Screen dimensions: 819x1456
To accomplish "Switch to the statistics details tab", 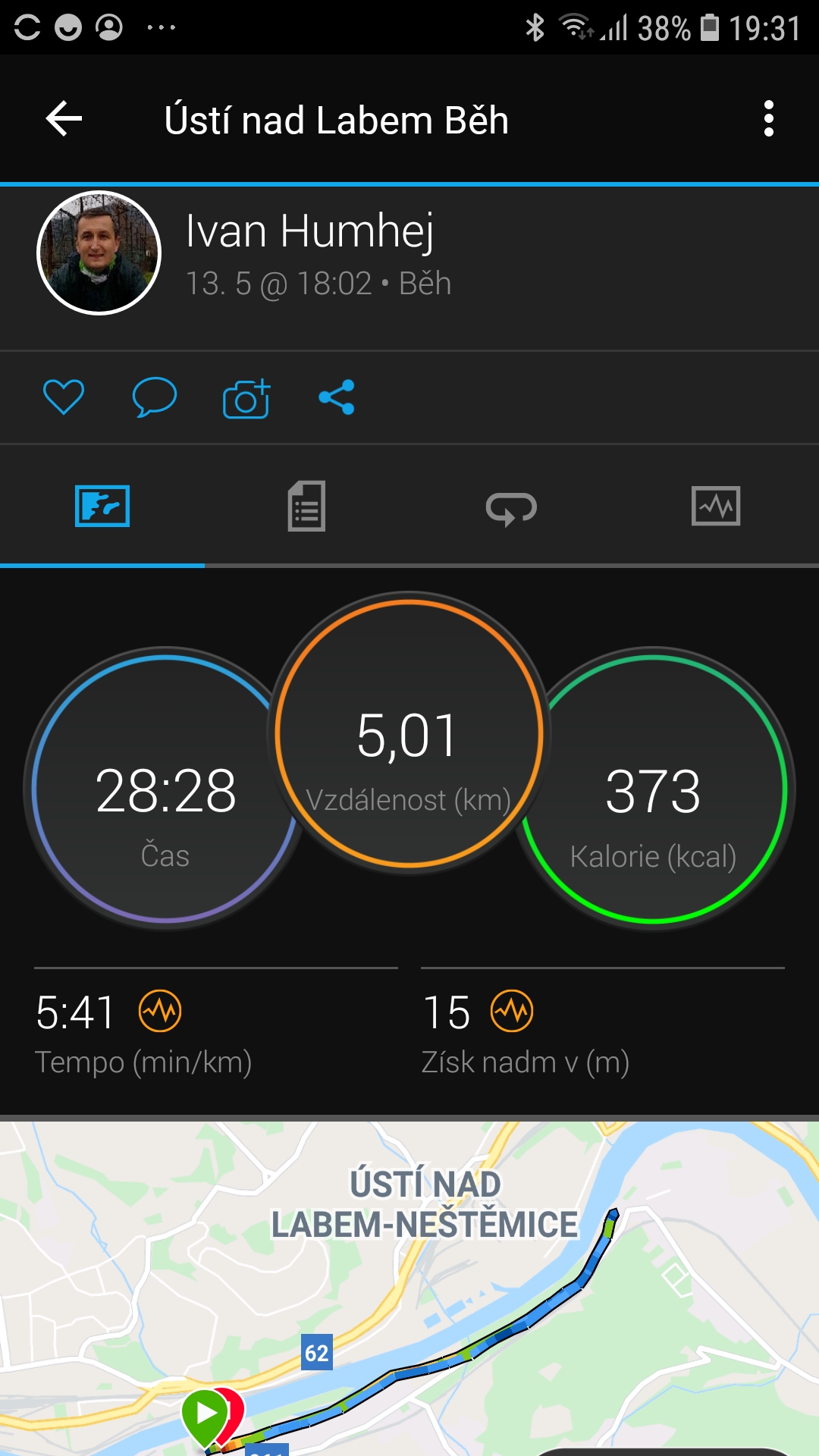I will (x=306, y=506).
